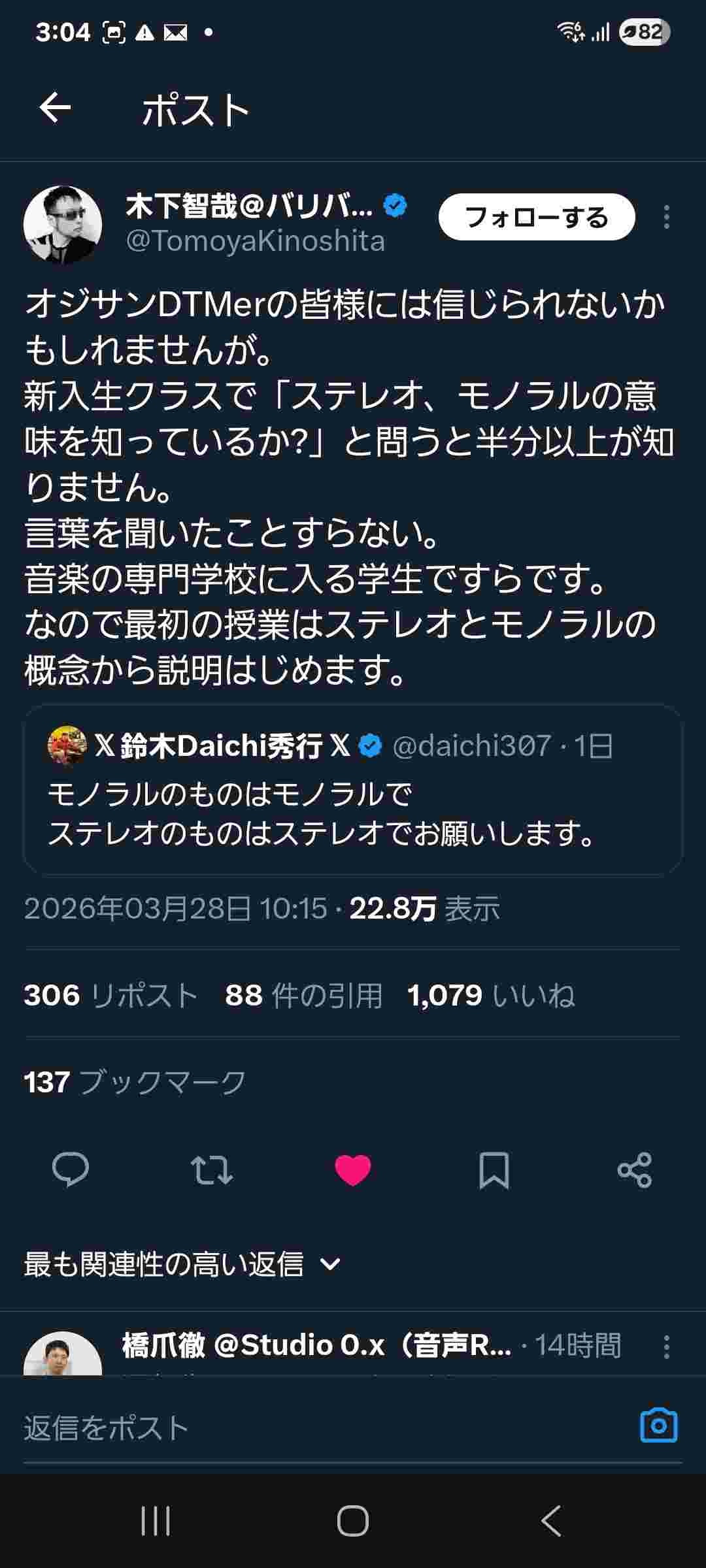The height and width of the screenshot is (1568, 706).
Task: Open the system recent apps button
Action: (x=156, y=1521)
